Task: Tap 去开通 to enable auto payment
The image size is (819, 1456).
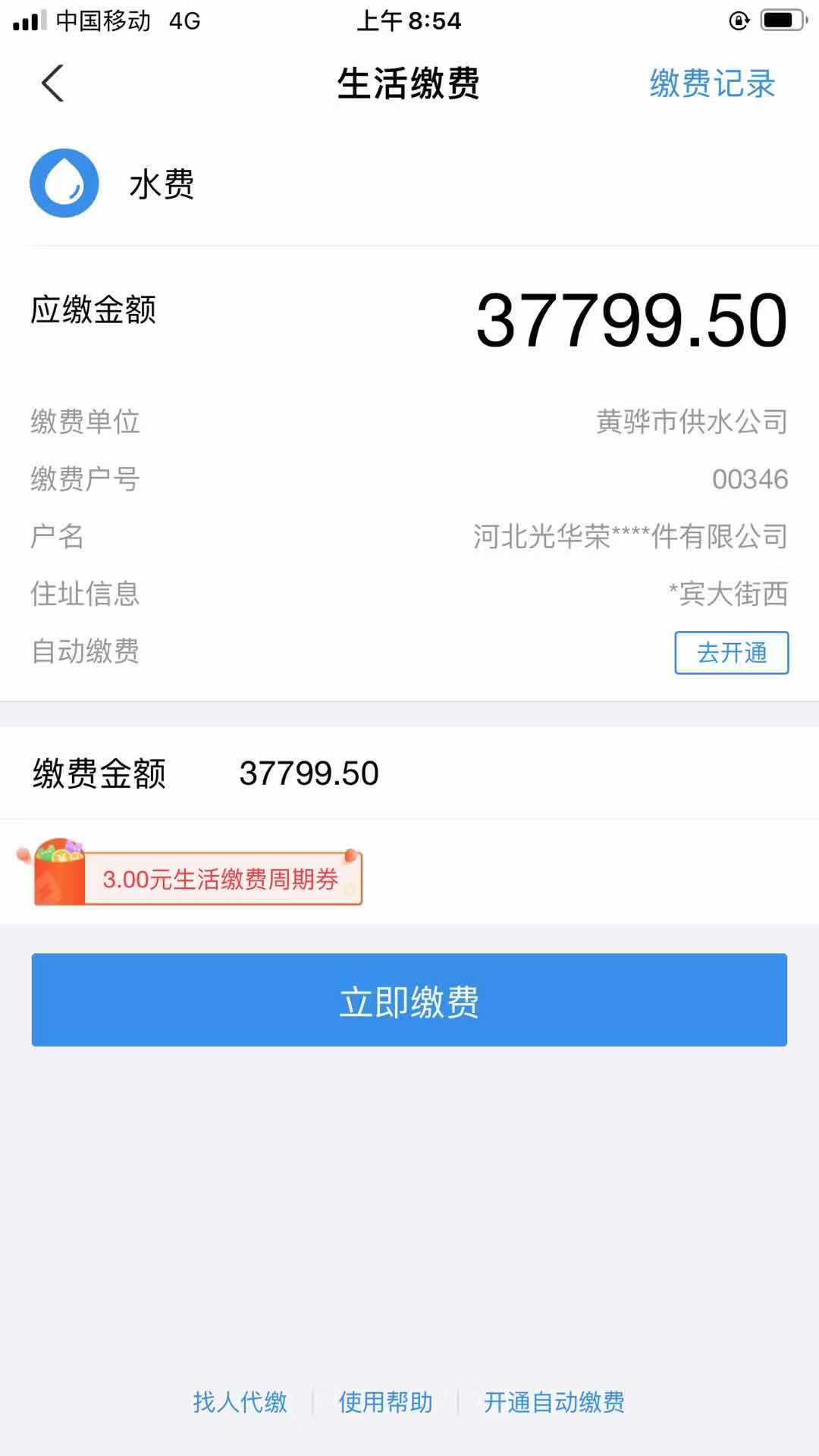Action: pos(732,652)
